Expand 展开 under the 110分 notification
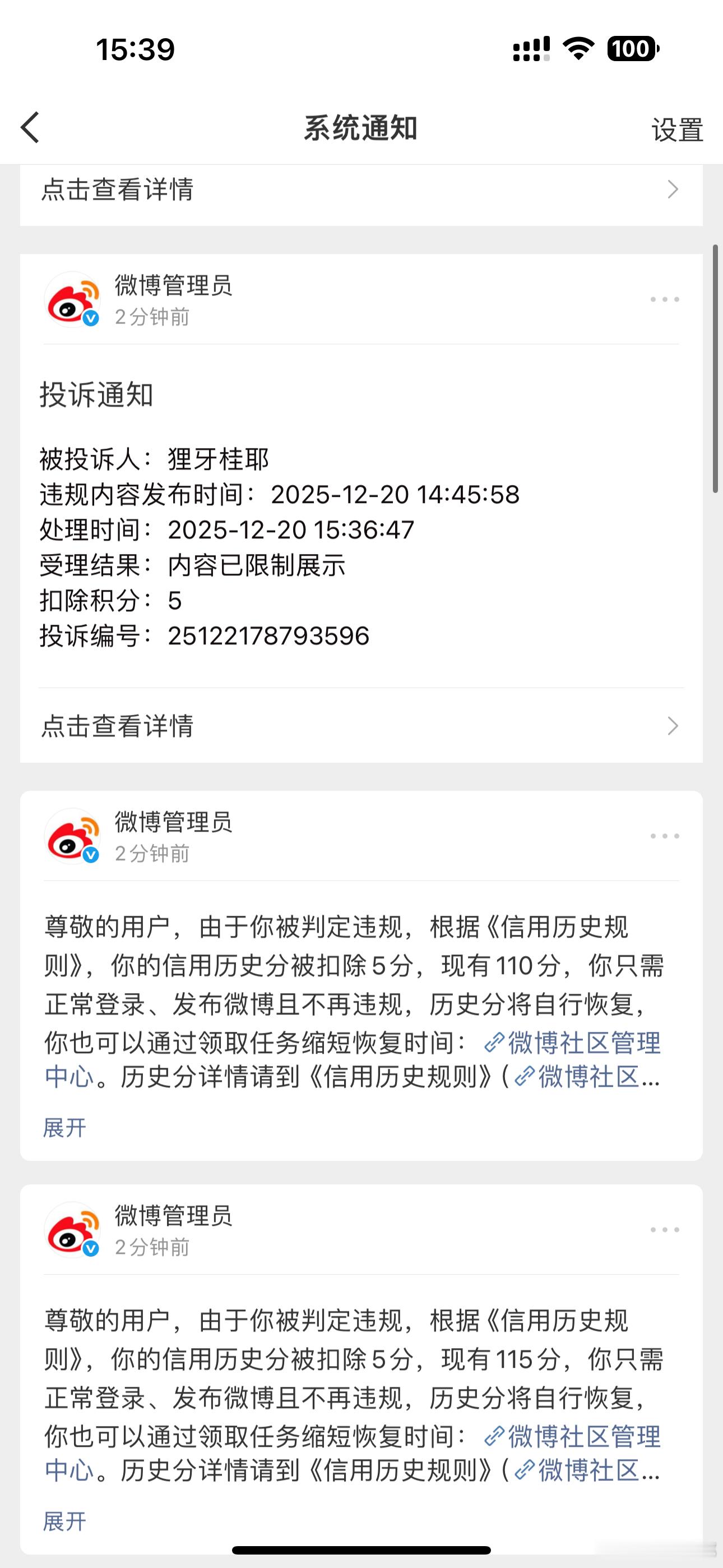This screenshot has width=723, height=1568. (64, 1128)
